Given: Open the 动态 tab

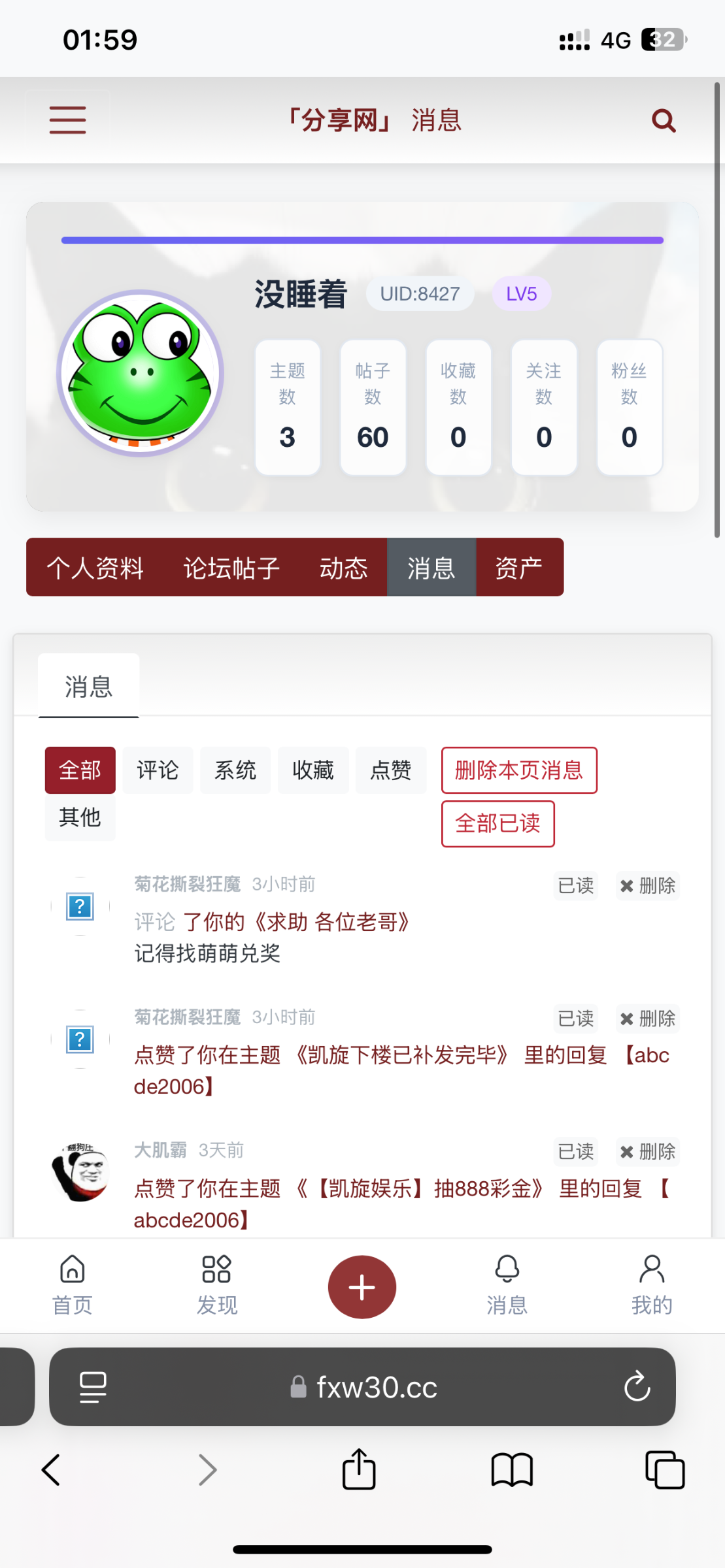Looking at the screenshot, I should [x=343, y=568].
